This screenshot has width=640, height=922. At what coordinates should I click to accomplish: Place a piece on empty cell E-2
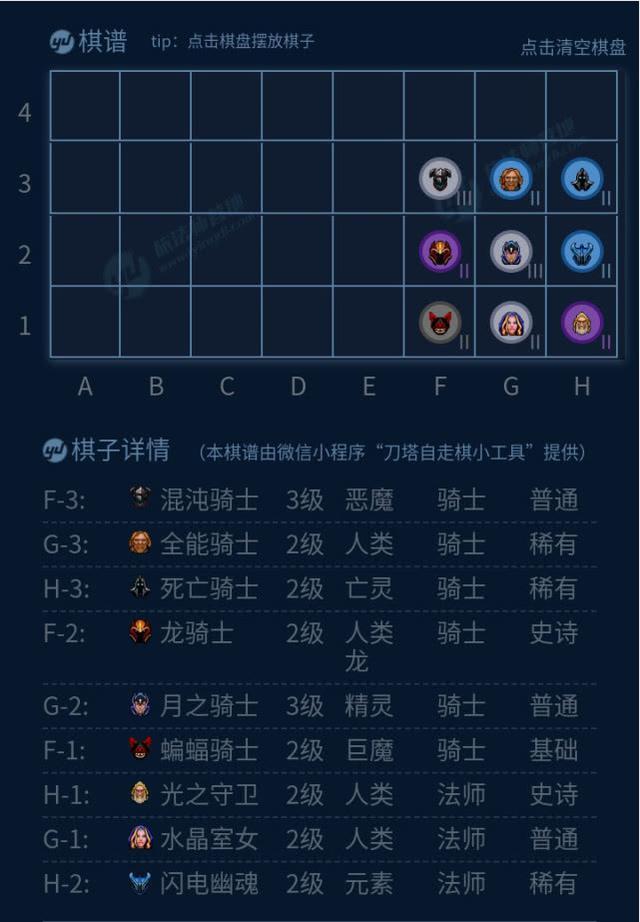(369, 250)
